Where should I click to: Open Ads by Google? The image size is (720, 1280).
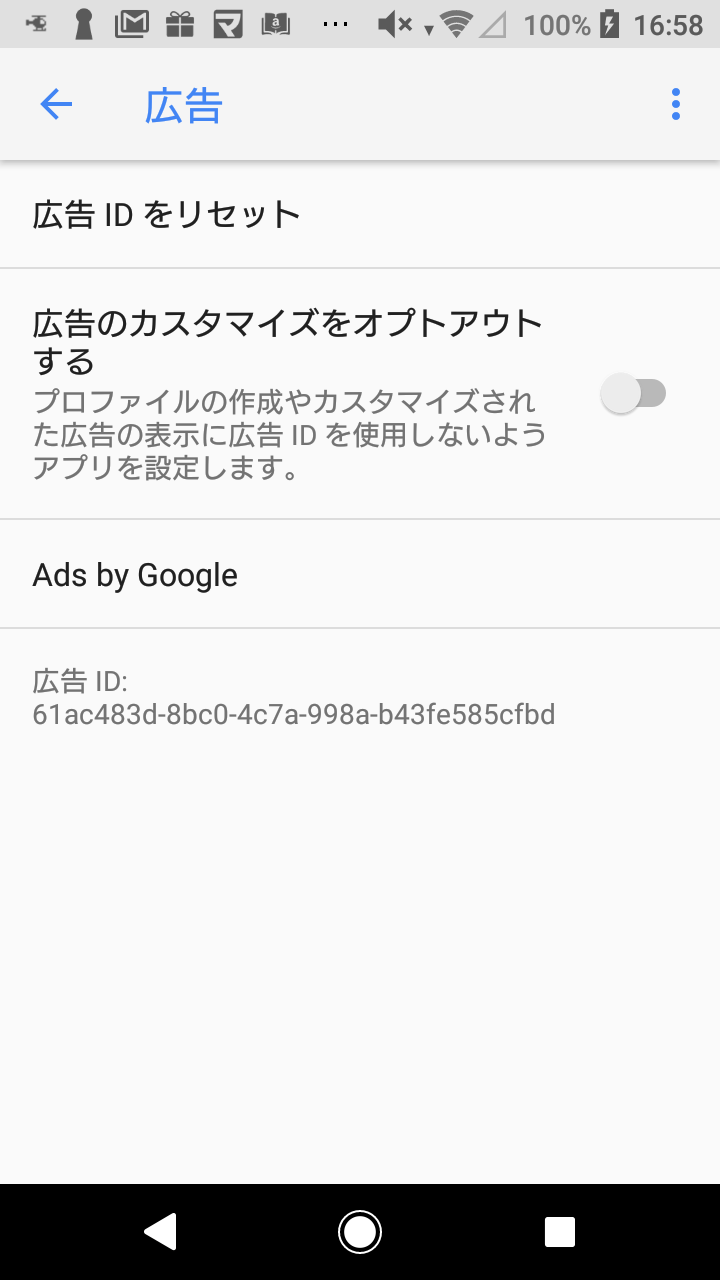coord(360,574)
